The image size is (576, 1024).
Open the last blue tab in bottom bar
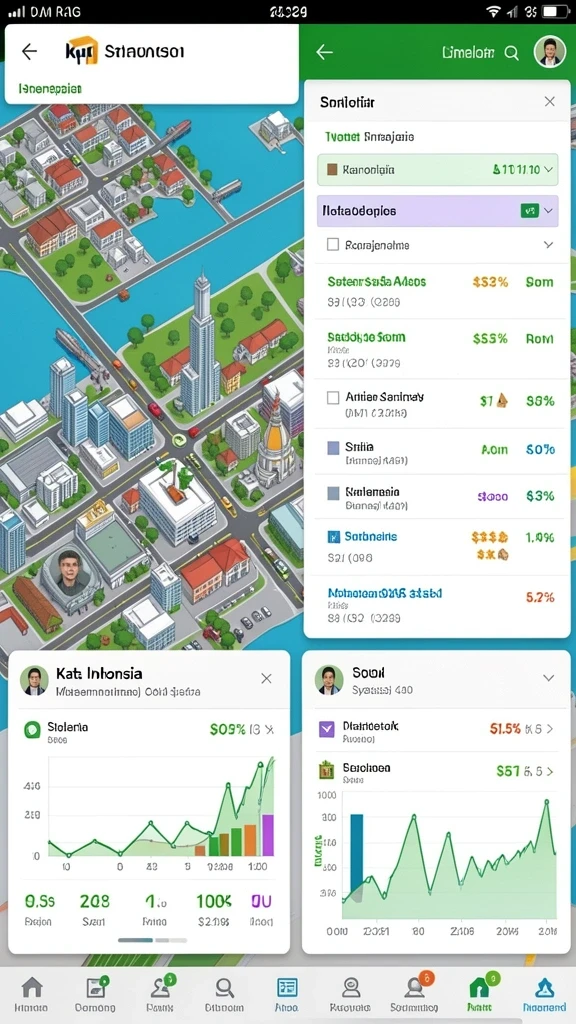[544, 995]
